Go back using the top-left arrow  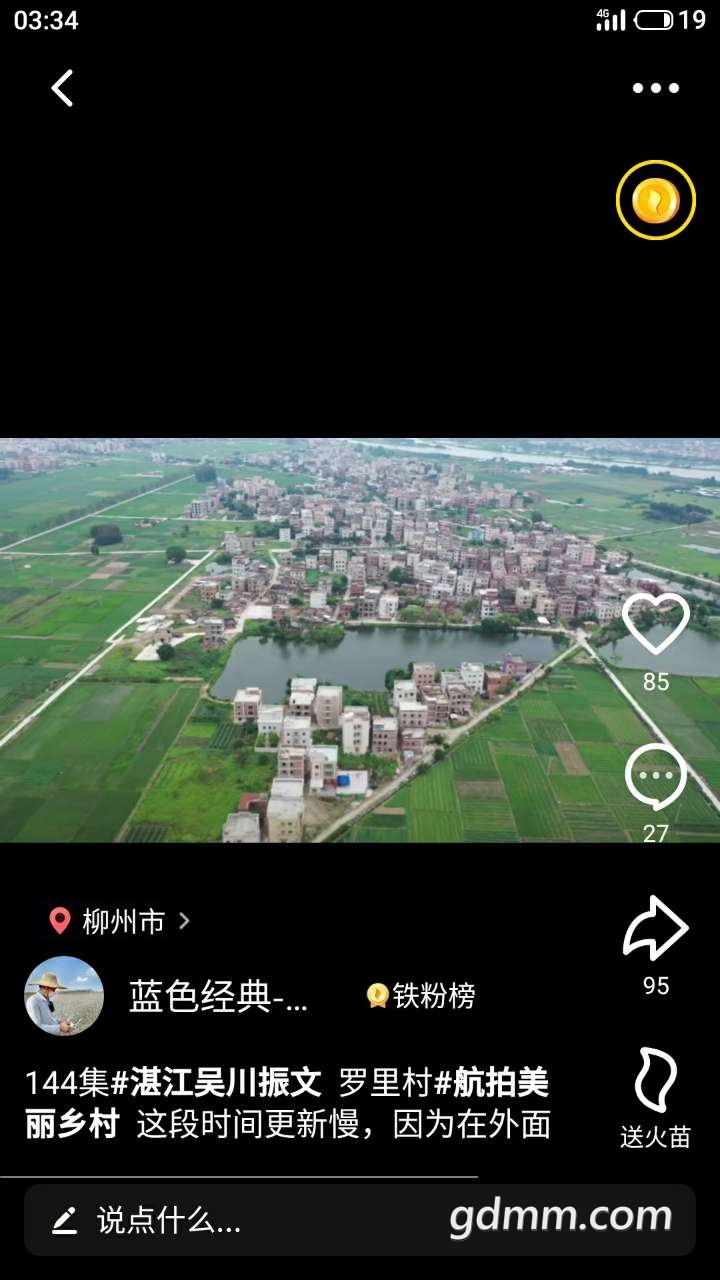(x=62, y=88)
